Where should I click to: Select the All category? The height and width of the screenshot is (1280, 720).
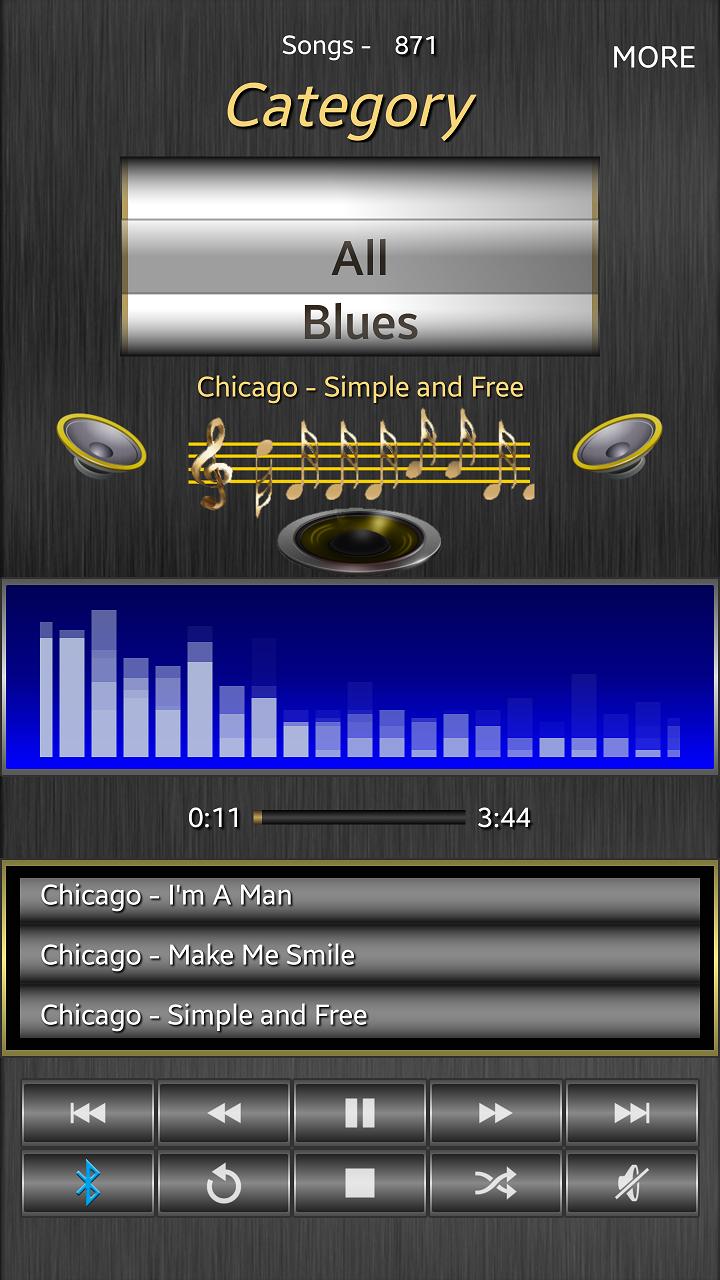(x=360, y=258)
